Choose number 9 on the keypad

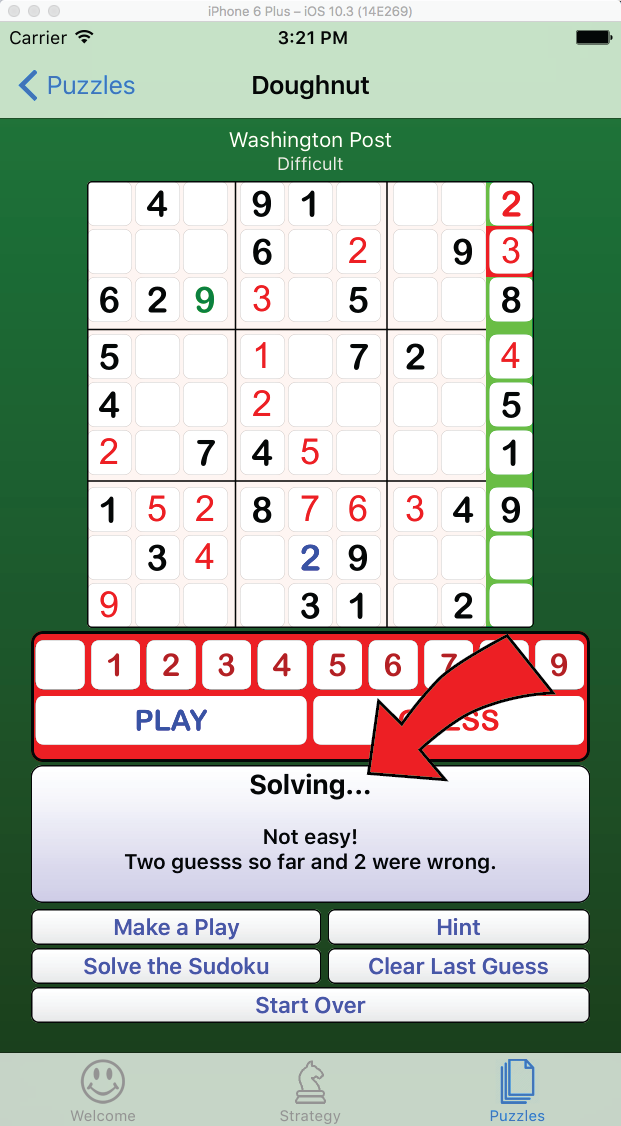tap(559, 666)
